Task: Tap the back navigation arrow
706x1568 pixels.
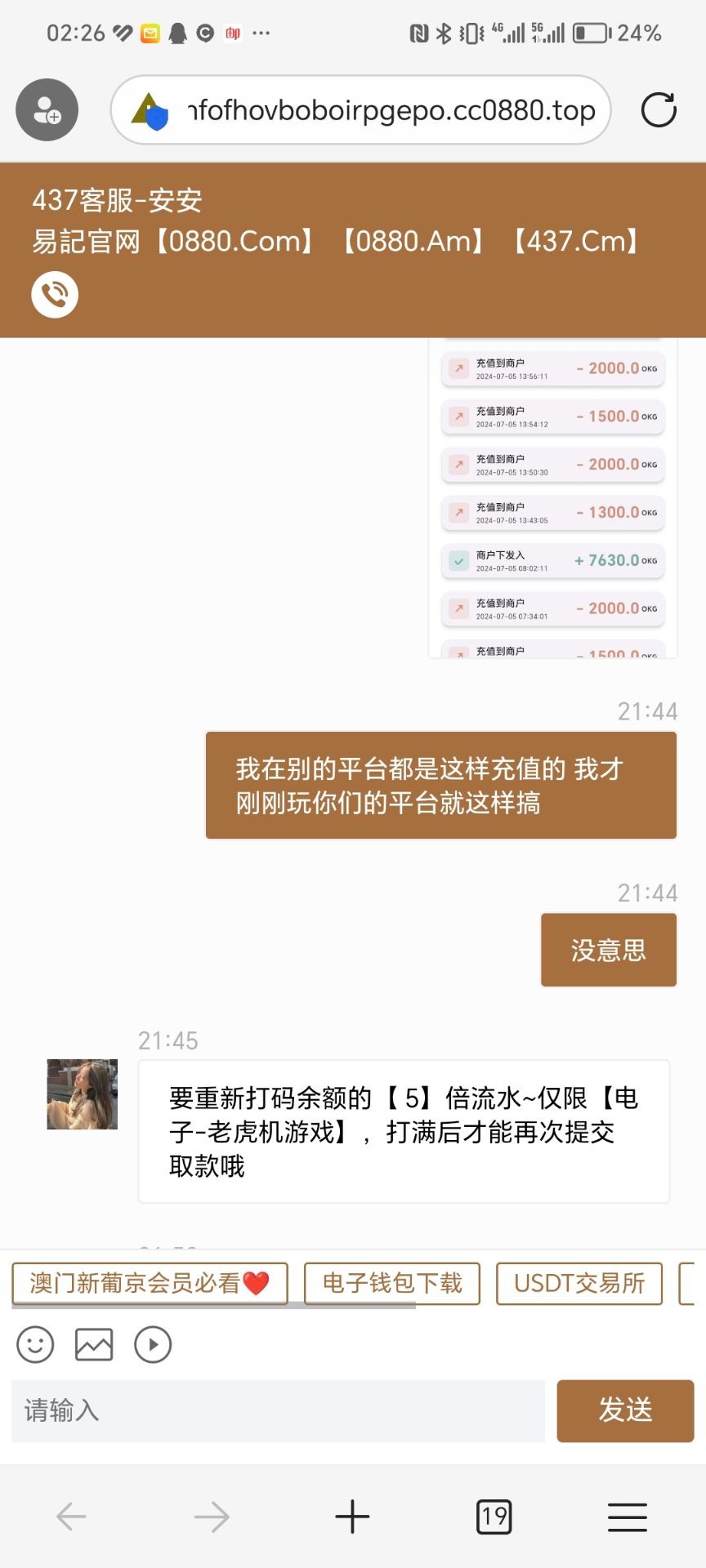Action: (70, 1517)
